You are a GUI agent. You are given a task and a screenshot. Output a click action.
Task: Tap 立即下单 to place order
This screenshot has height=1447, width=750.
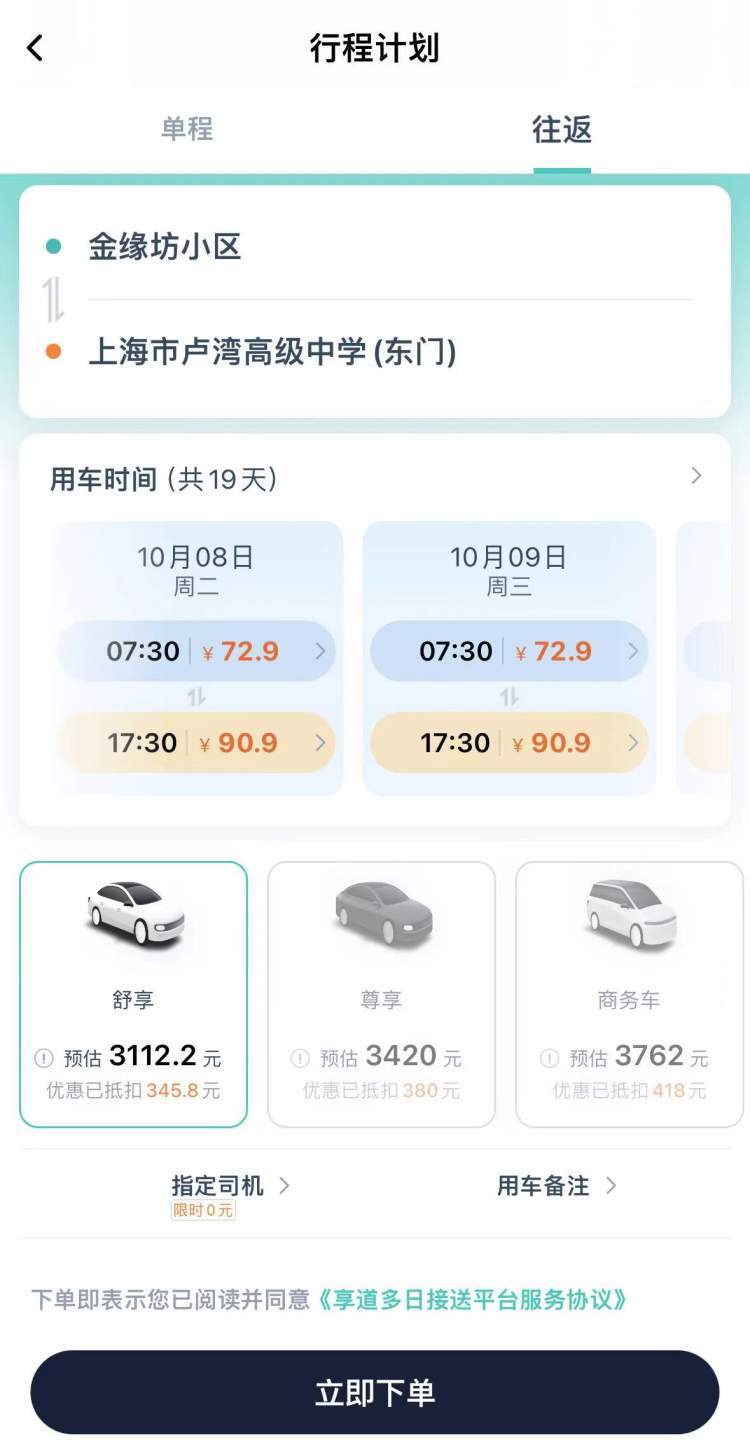point(375,1393)
